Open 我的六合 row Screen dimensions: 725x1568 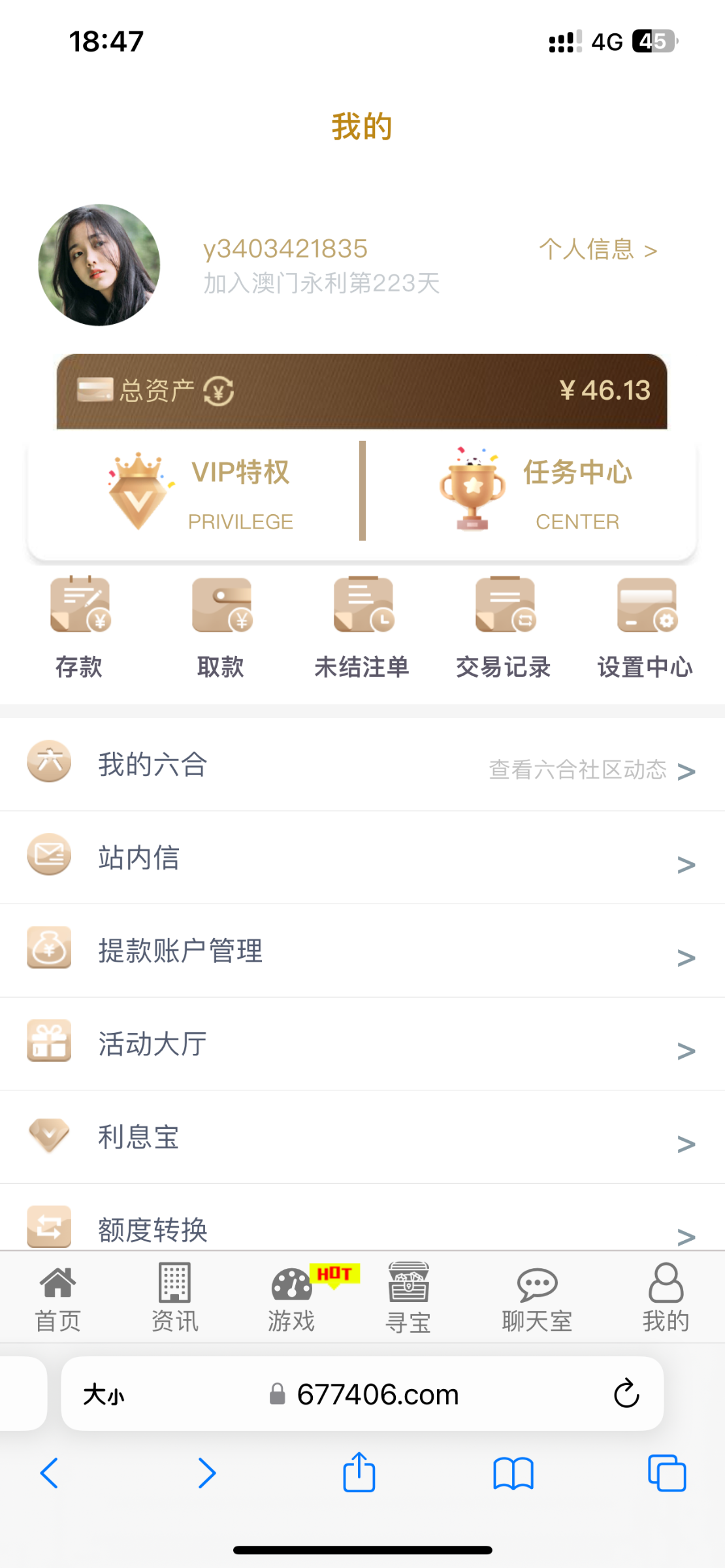tap(362, 764)
